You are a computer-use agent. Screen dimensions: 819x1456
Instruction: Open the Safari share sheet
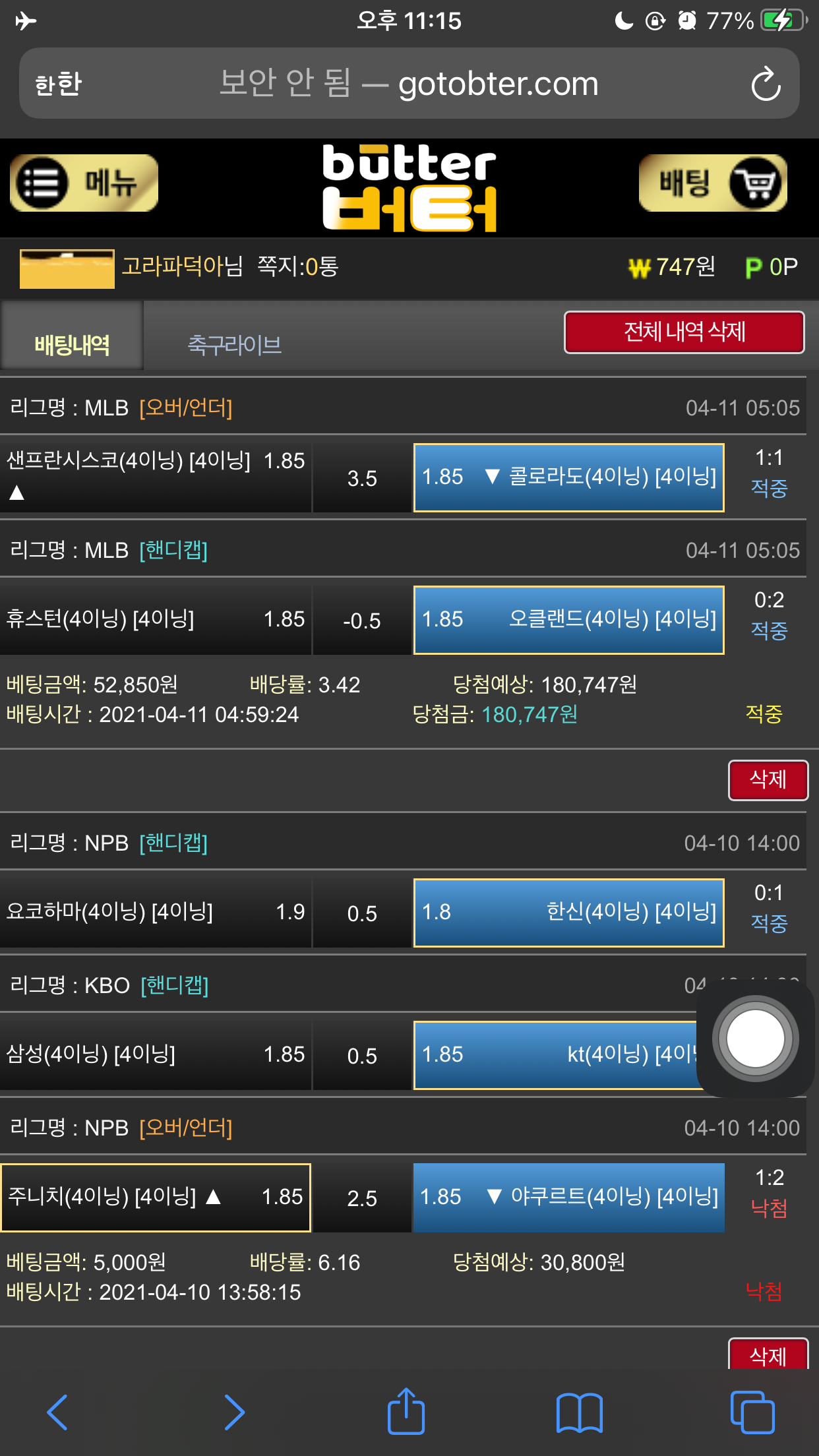click(x=406, y=1412)
